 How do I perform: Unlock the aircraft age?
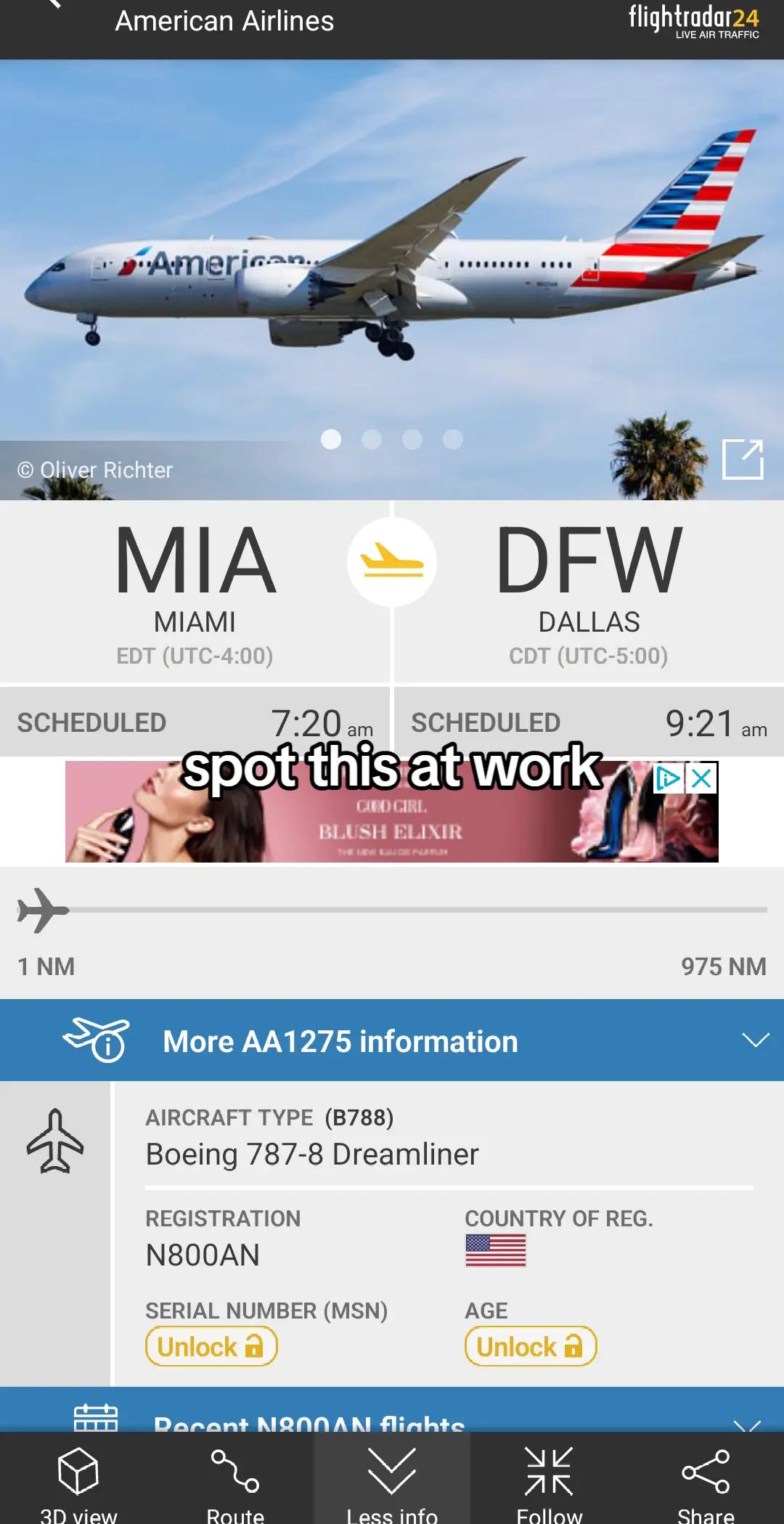click(x=531, y=1347)
